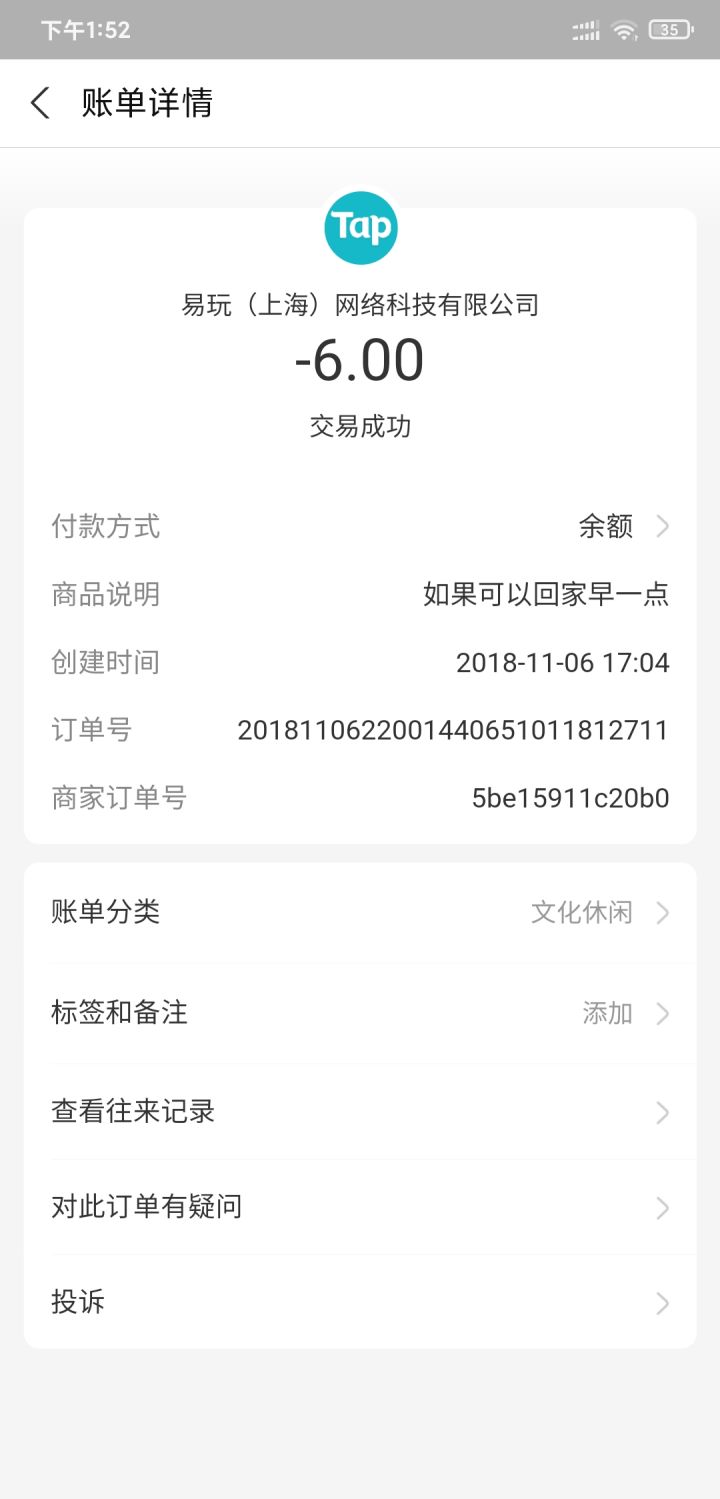Click the merchant name 易玩（上海）网络科技有限公司

[360, 304]
